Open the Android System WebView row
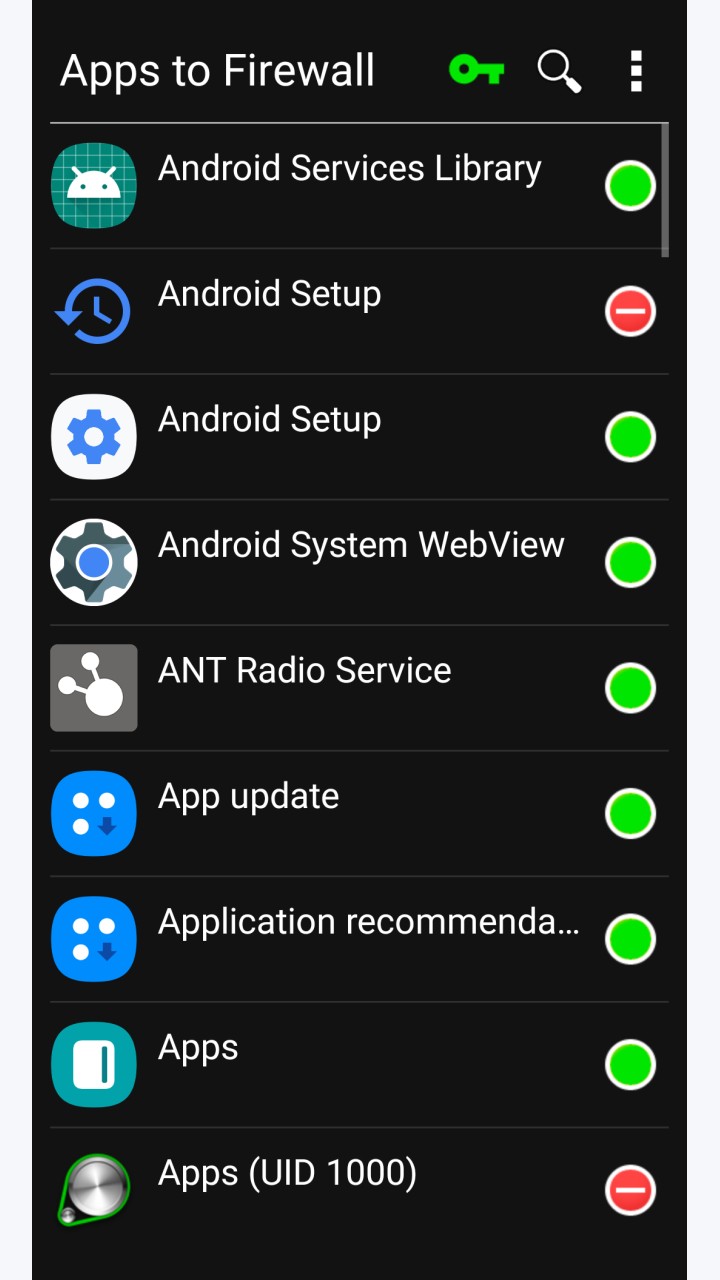This screenshot has height=1280, width=720. [359, 562]
